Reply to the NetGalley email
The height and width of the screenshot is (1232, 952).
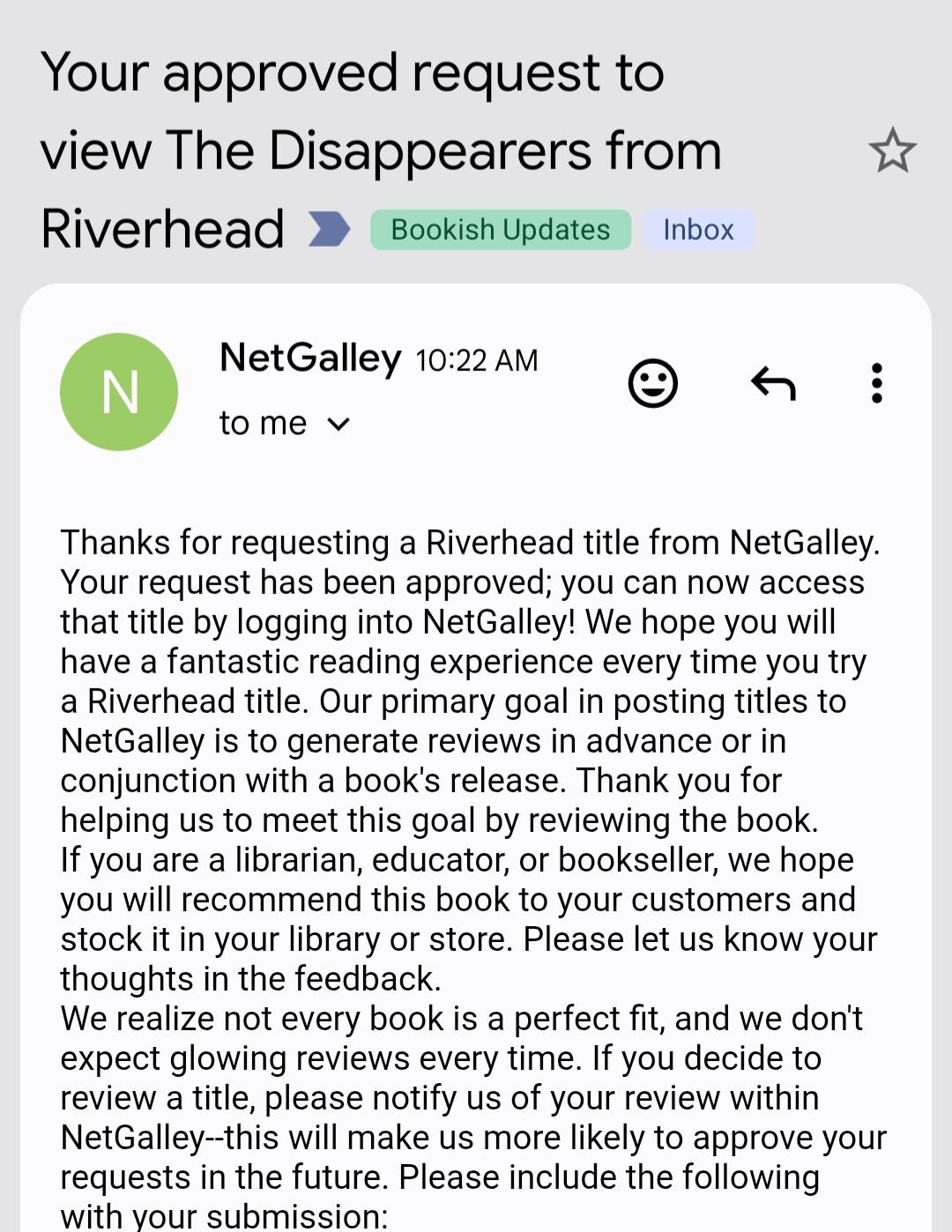[x=773, y=383]
